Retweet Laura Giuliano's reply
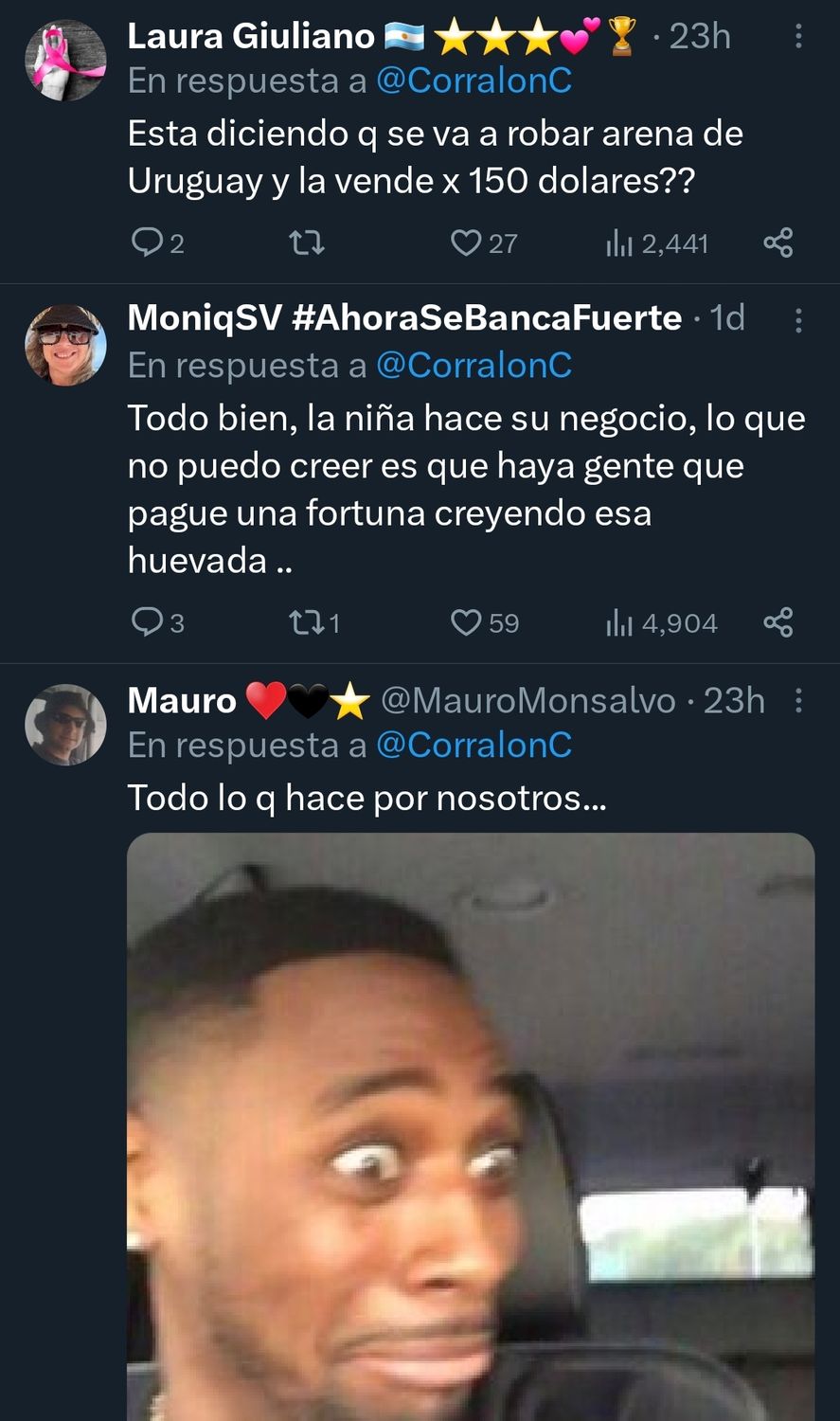This screenshot has width=840, height=1421. click(x=307, y=243)
